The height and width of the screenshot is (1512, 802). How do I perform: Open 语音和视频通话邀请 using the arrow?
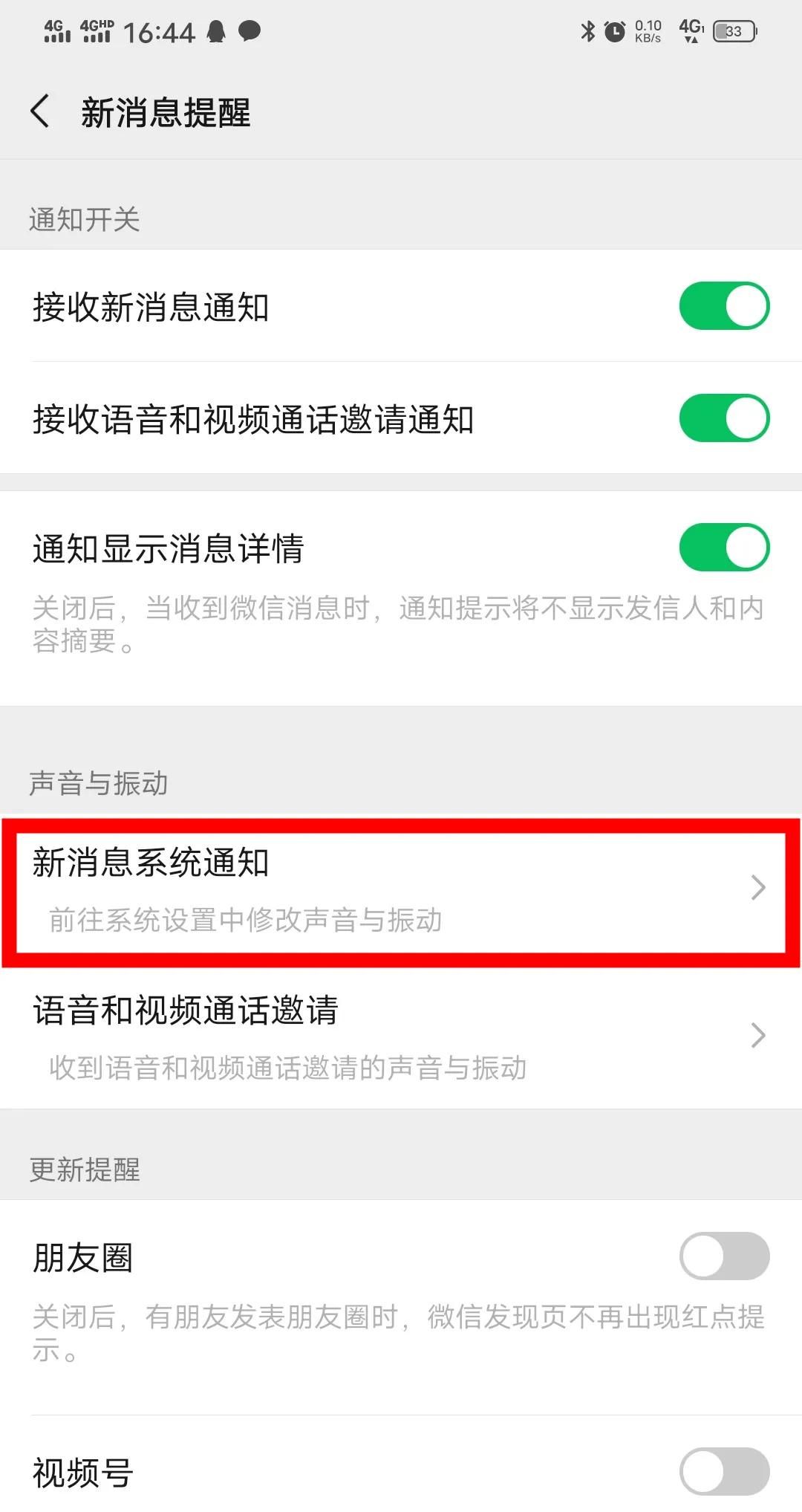click(758, 1035)
